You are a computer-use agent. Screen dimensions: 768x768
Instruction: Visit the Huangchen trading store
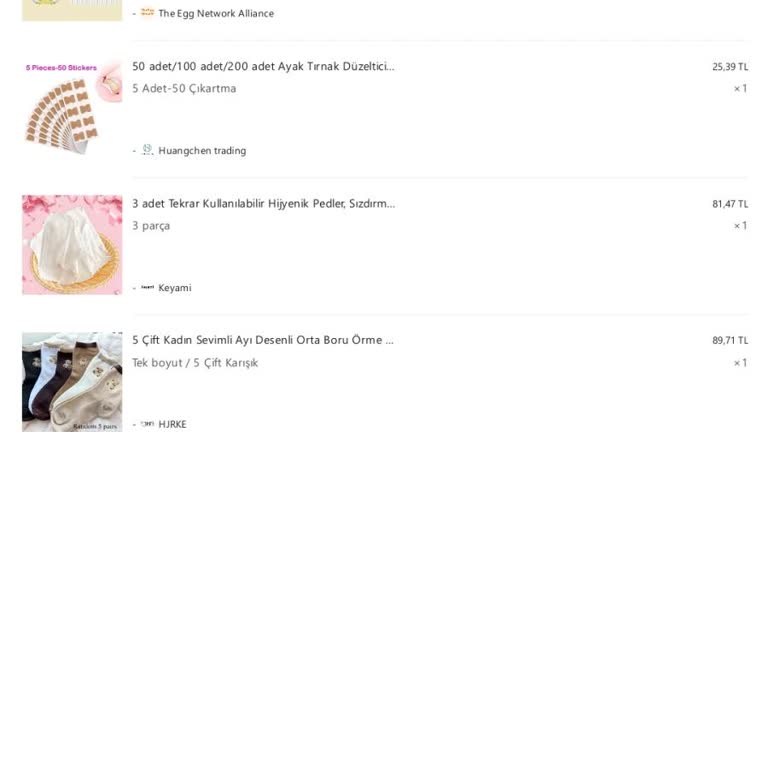point(201,151)
